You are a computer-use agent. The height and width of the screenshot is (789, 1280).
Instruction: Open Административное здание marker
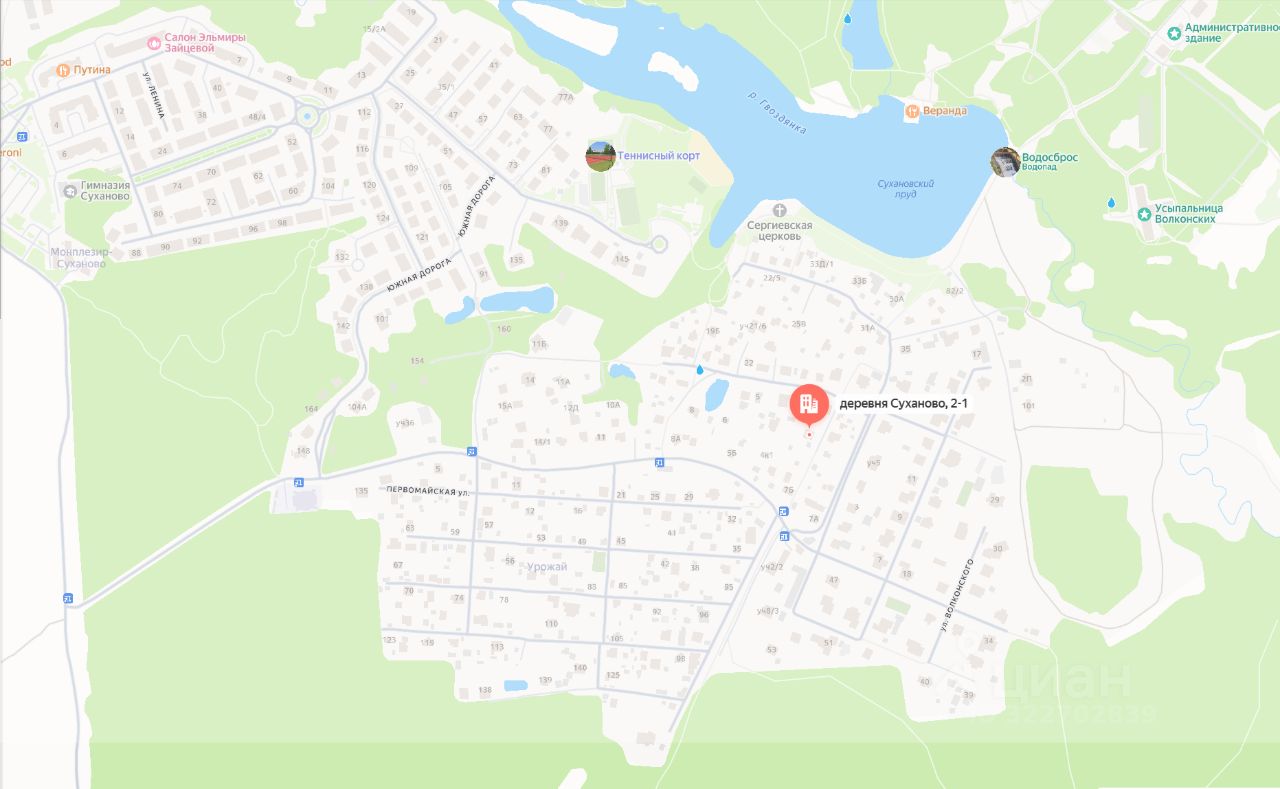coord(1174,33)
